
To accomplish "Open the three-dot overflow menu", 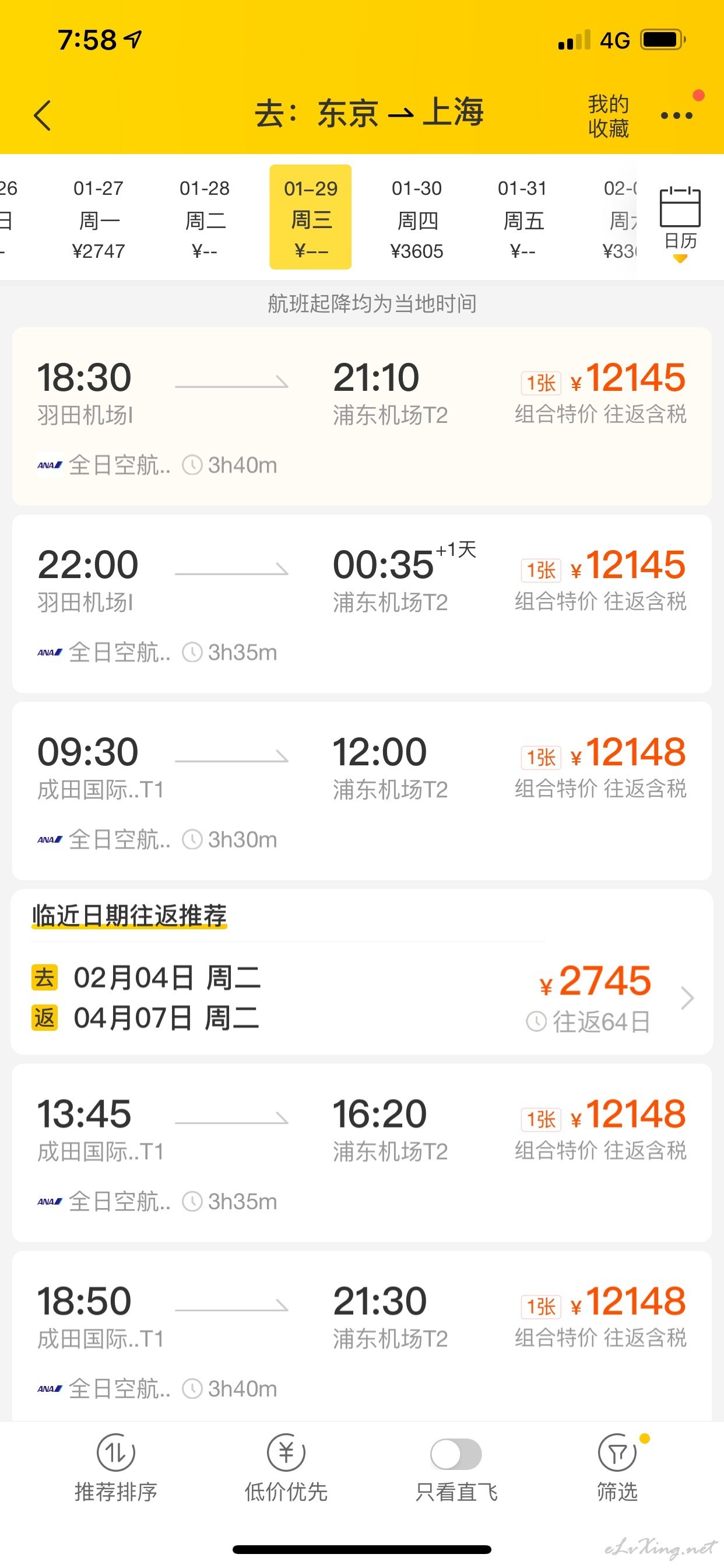I will (x=677, y=115).
